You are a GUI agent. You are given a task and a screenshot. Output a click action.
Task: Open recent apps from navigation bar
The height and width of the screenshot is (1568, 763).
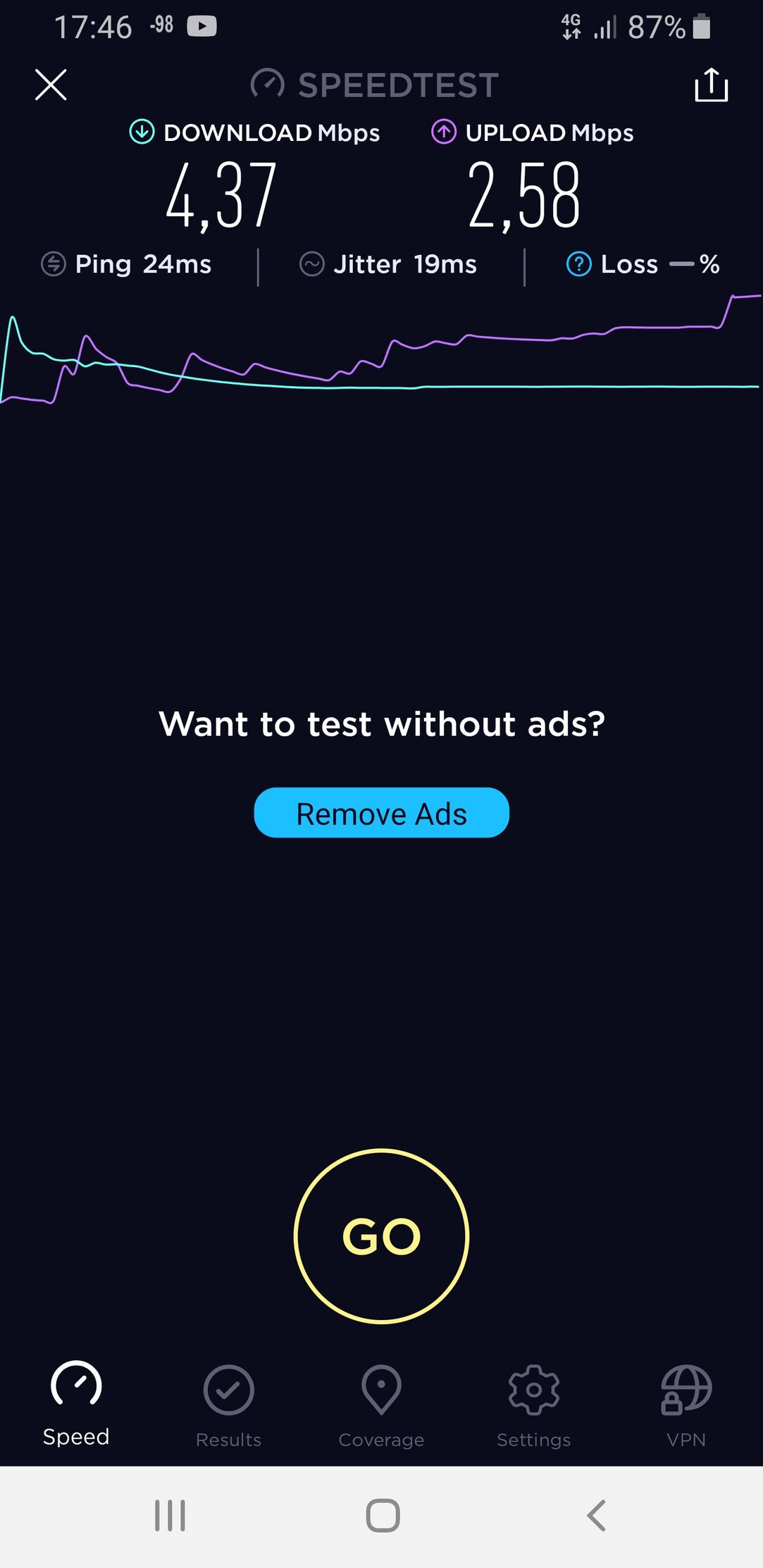(170, 1515)
